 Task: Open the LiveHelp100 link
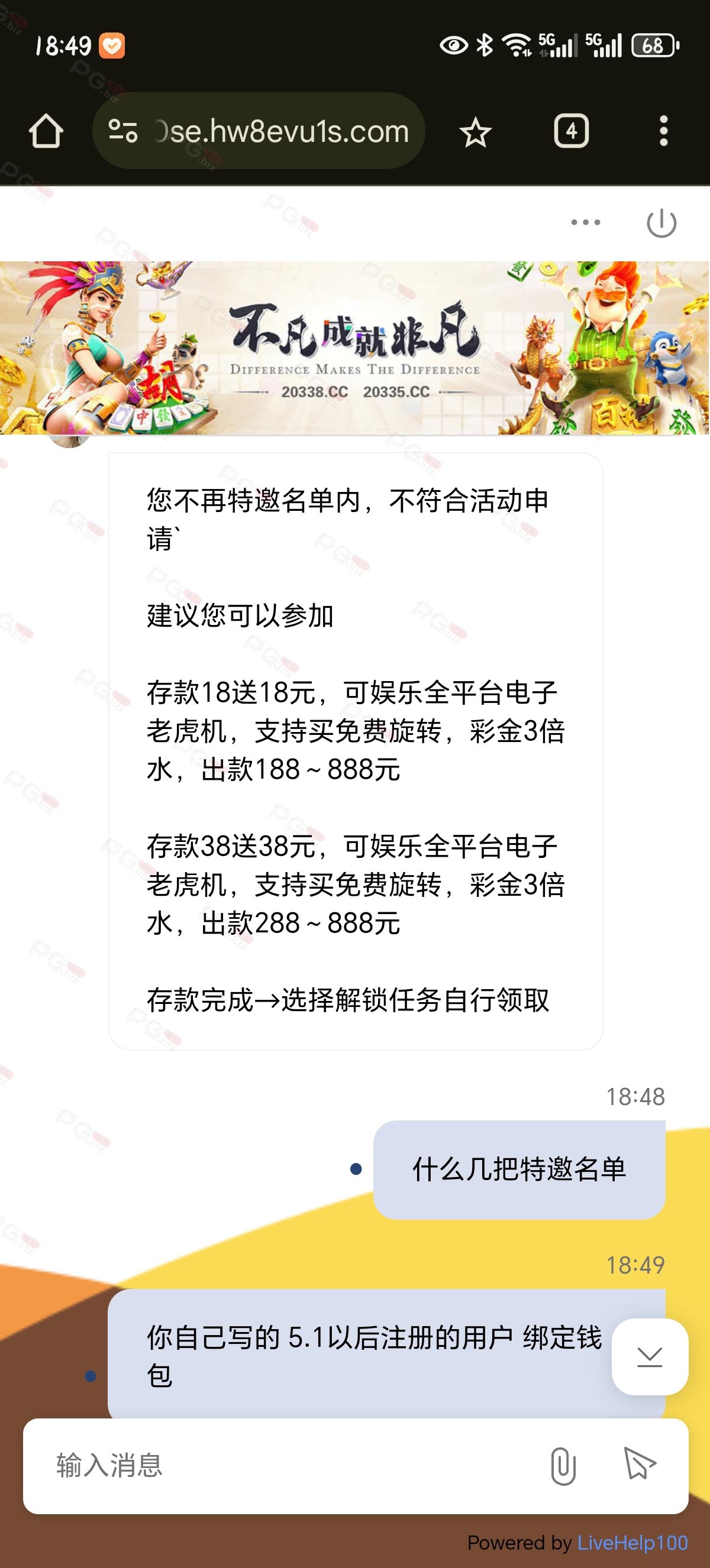click(632, 1543)
